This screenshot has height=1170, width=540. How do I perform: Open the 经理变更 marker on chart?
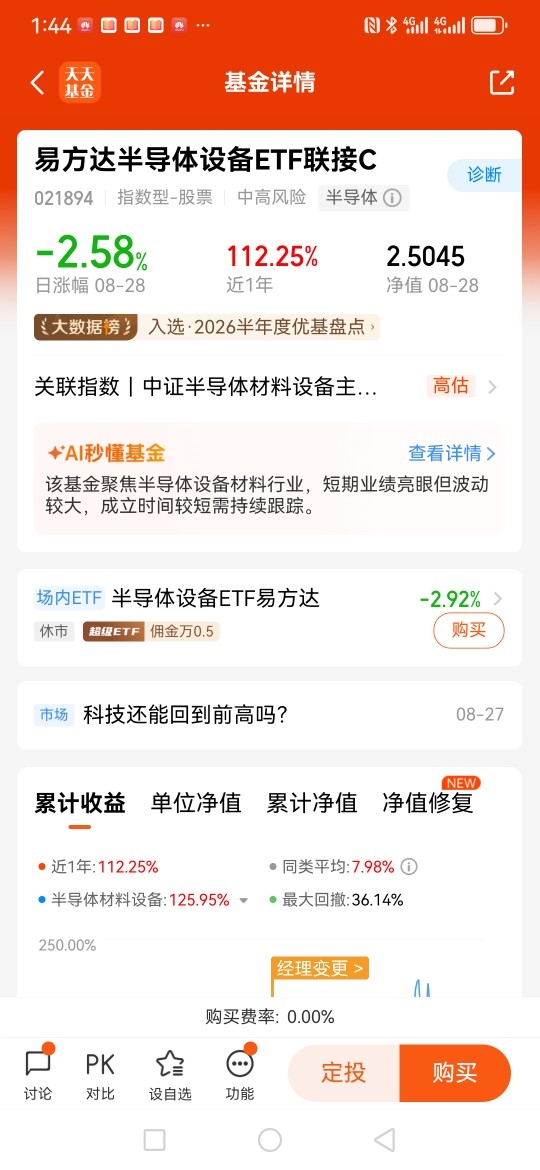320,969
